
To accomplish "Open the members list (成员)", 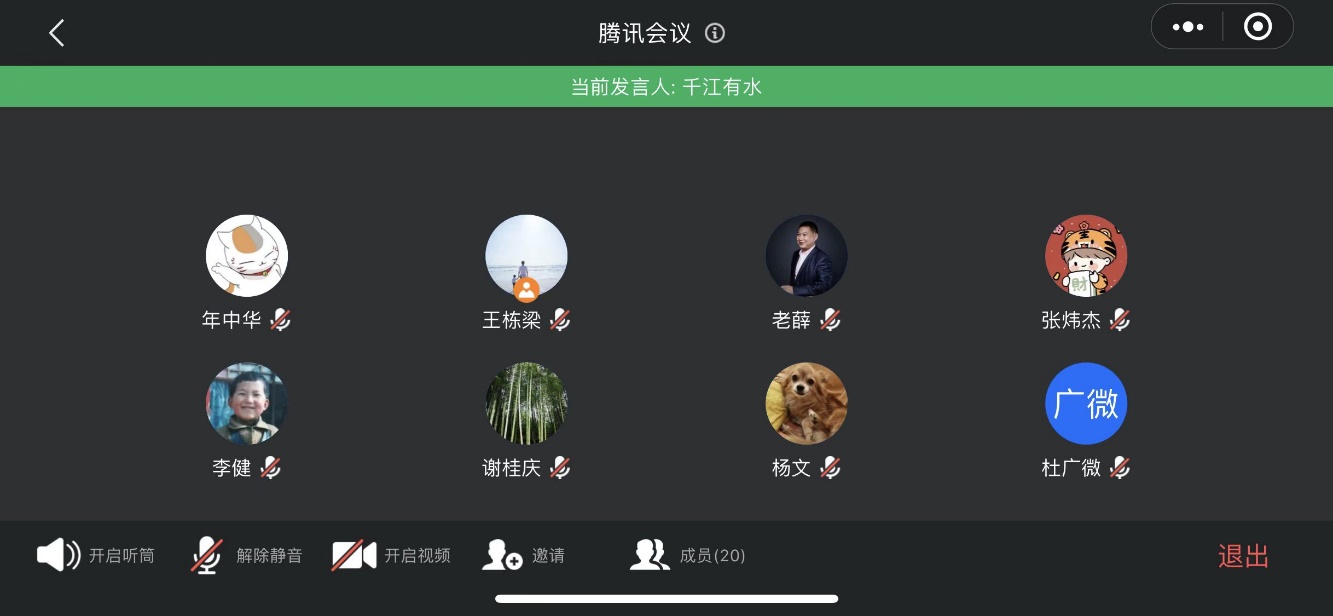I will [688, 555].
